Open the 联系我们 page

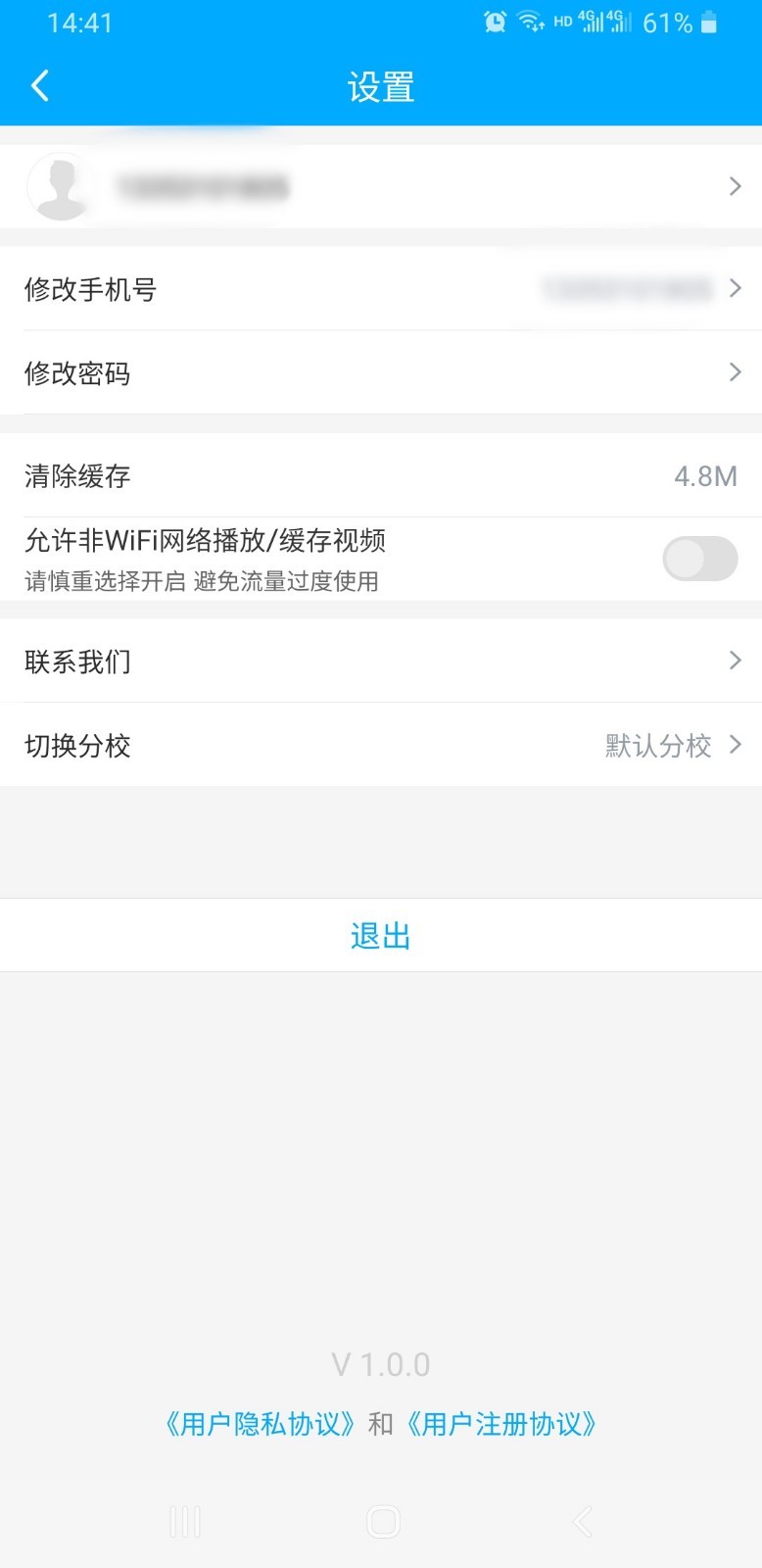[380, 661]
